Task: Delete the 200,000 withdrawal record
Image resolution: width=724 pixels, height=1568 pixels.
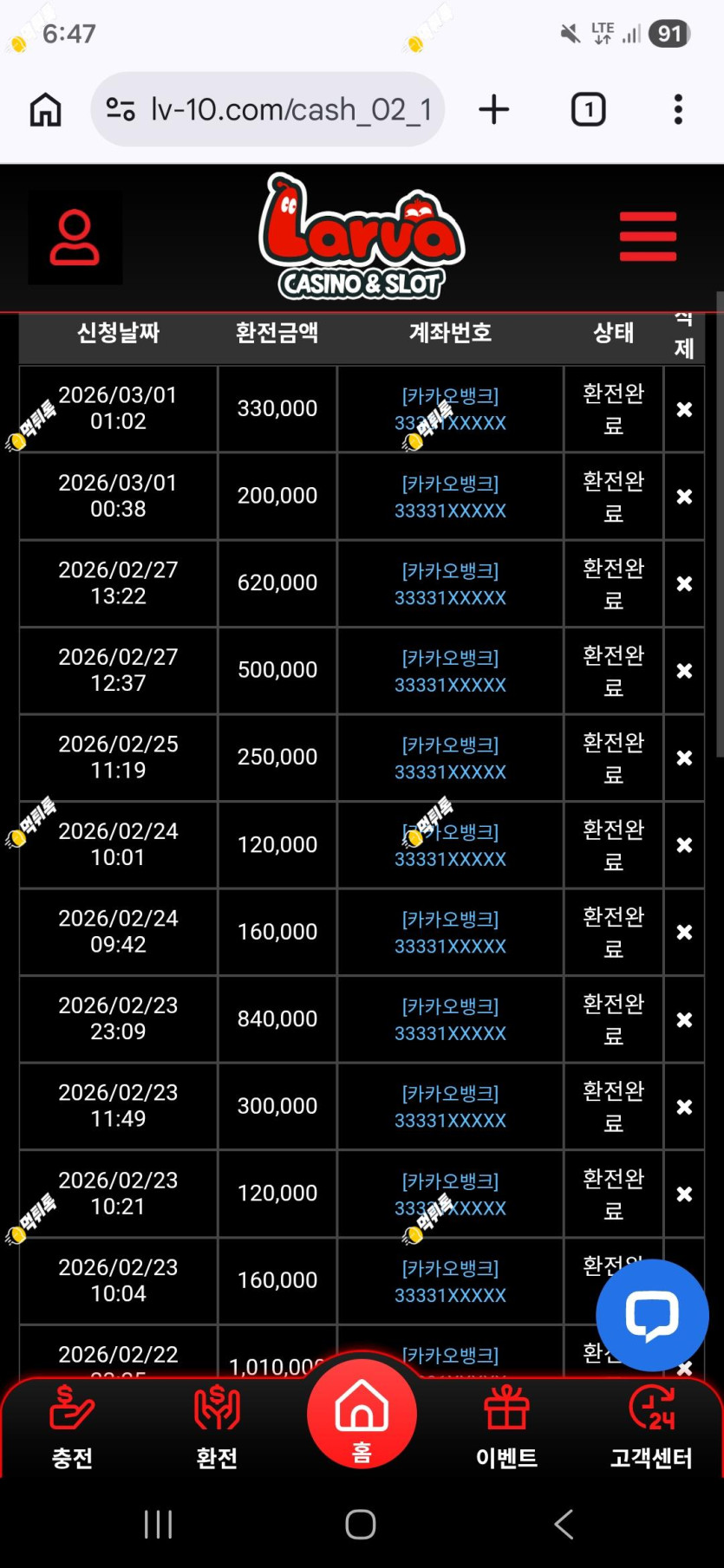Action: tap(684, 497)
